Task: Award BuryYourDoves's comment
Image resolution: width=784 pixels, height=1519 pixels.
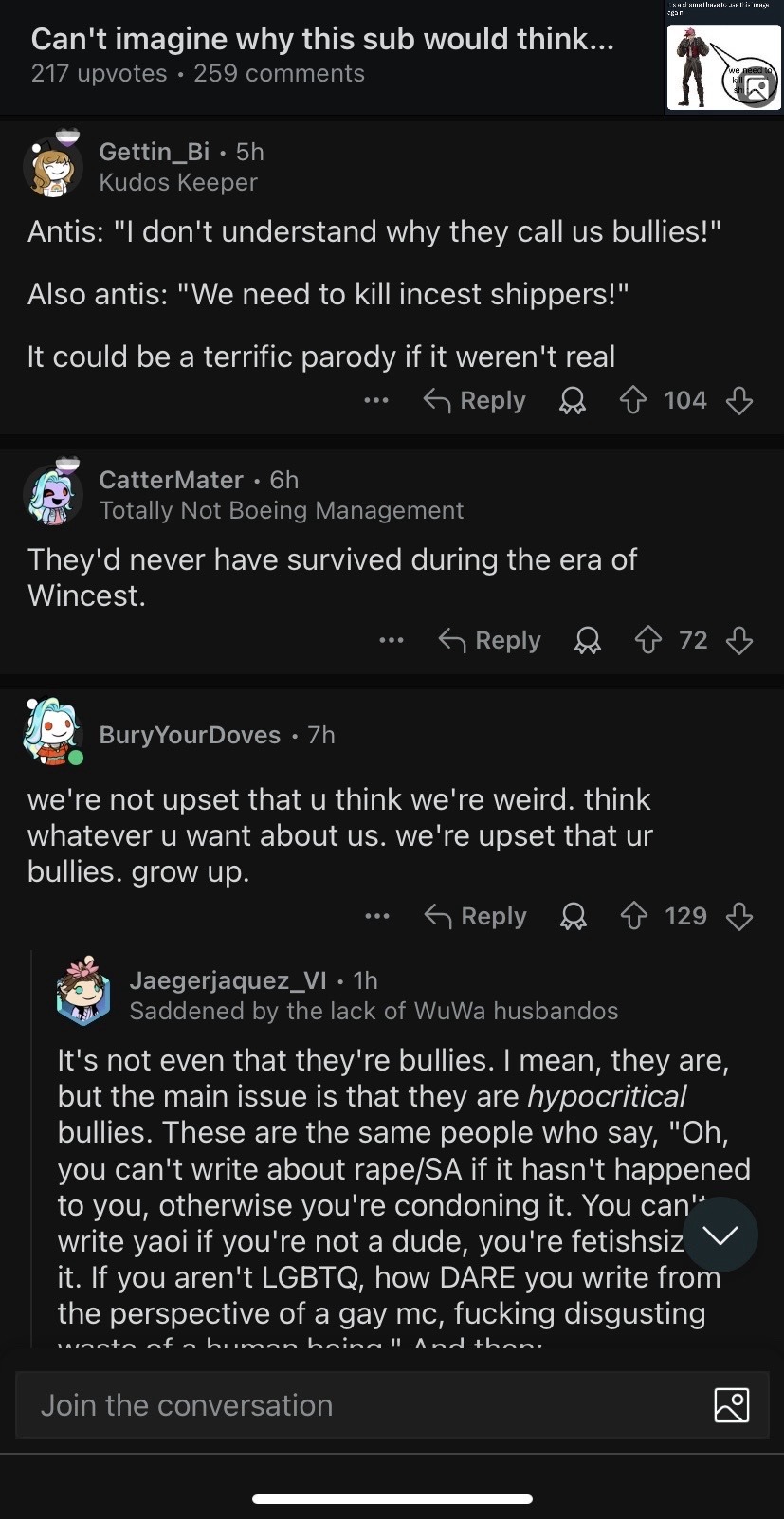Action: (573, 916)
